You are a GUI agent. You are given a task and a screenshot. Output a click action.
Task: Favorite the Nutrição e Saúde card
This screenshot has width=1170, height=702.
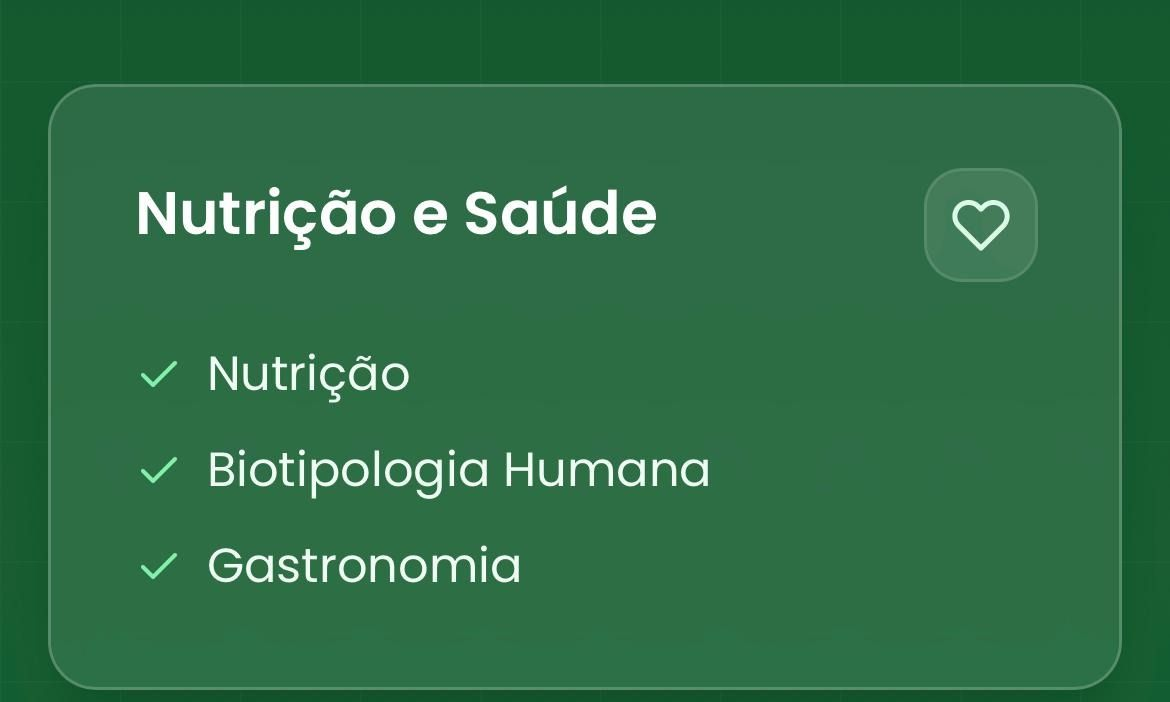click(x=980, y=225)
